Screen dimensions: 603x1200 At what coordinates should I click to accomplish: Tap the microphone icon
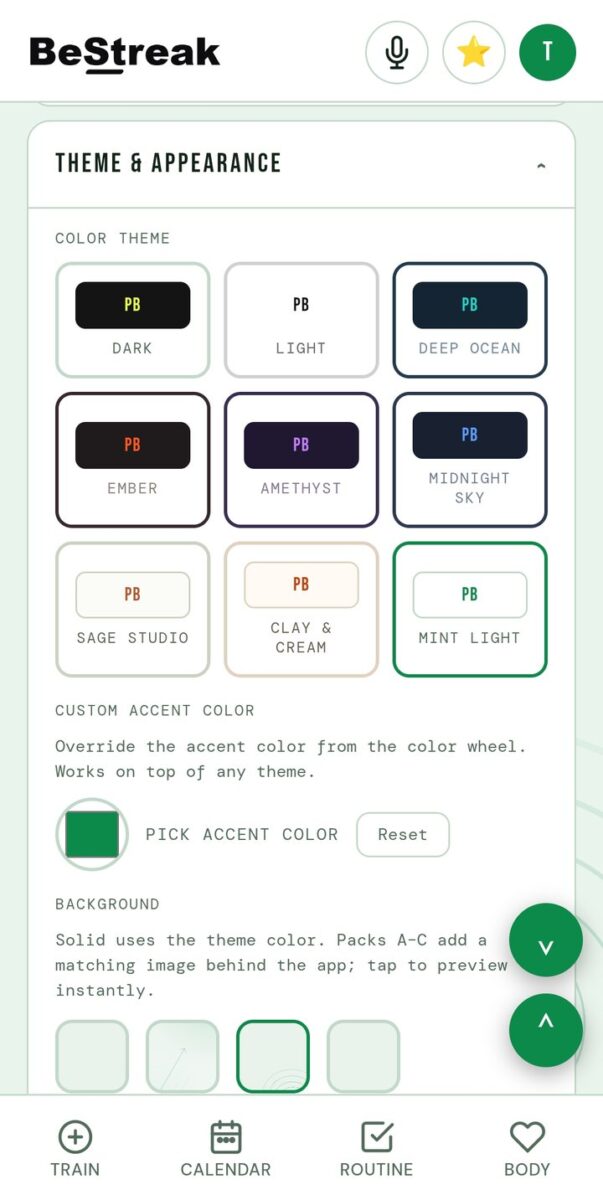[x=397, y=52]
